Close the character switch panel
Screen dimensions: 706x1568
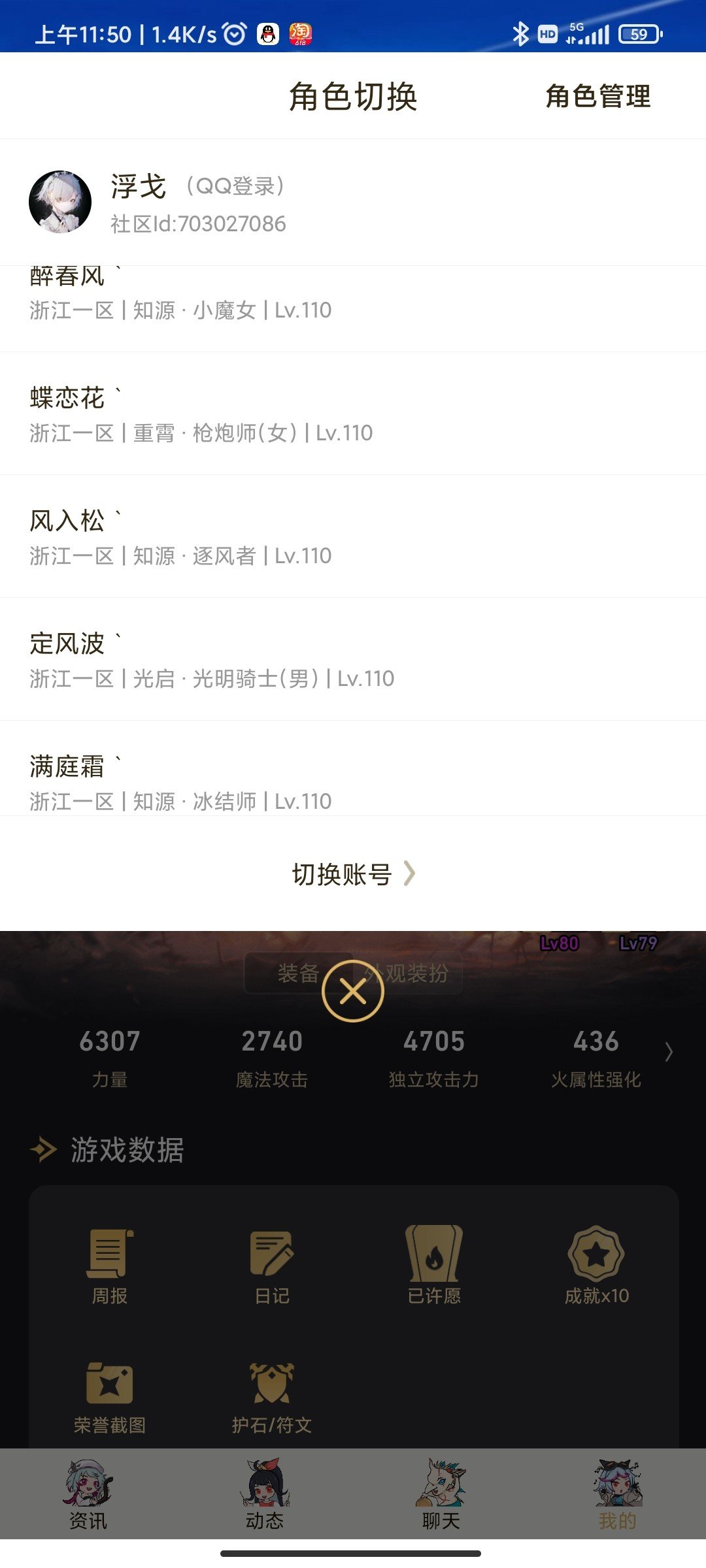[x=353, y=992]
